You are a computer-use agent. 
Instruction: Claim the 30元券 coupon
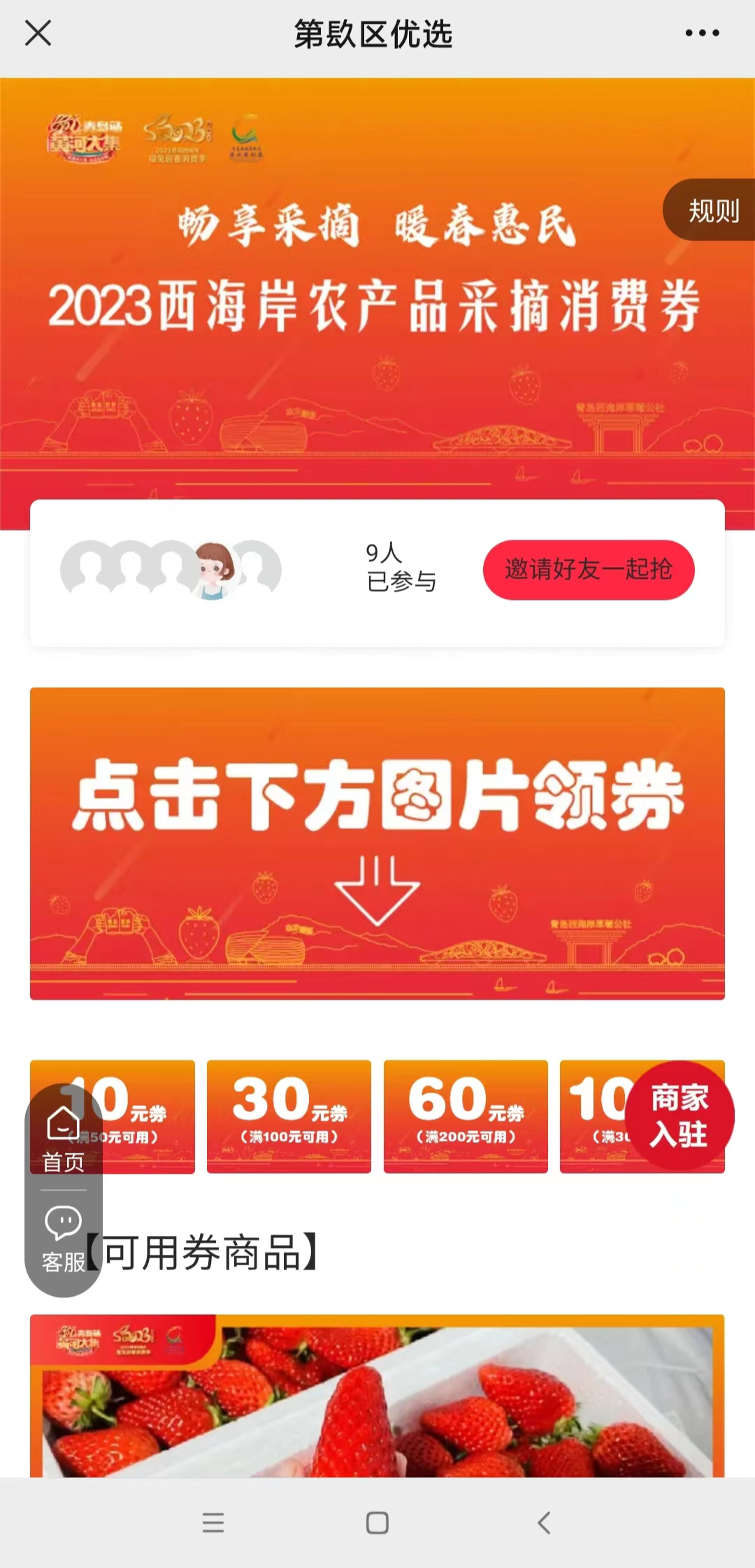point(289,1116)
